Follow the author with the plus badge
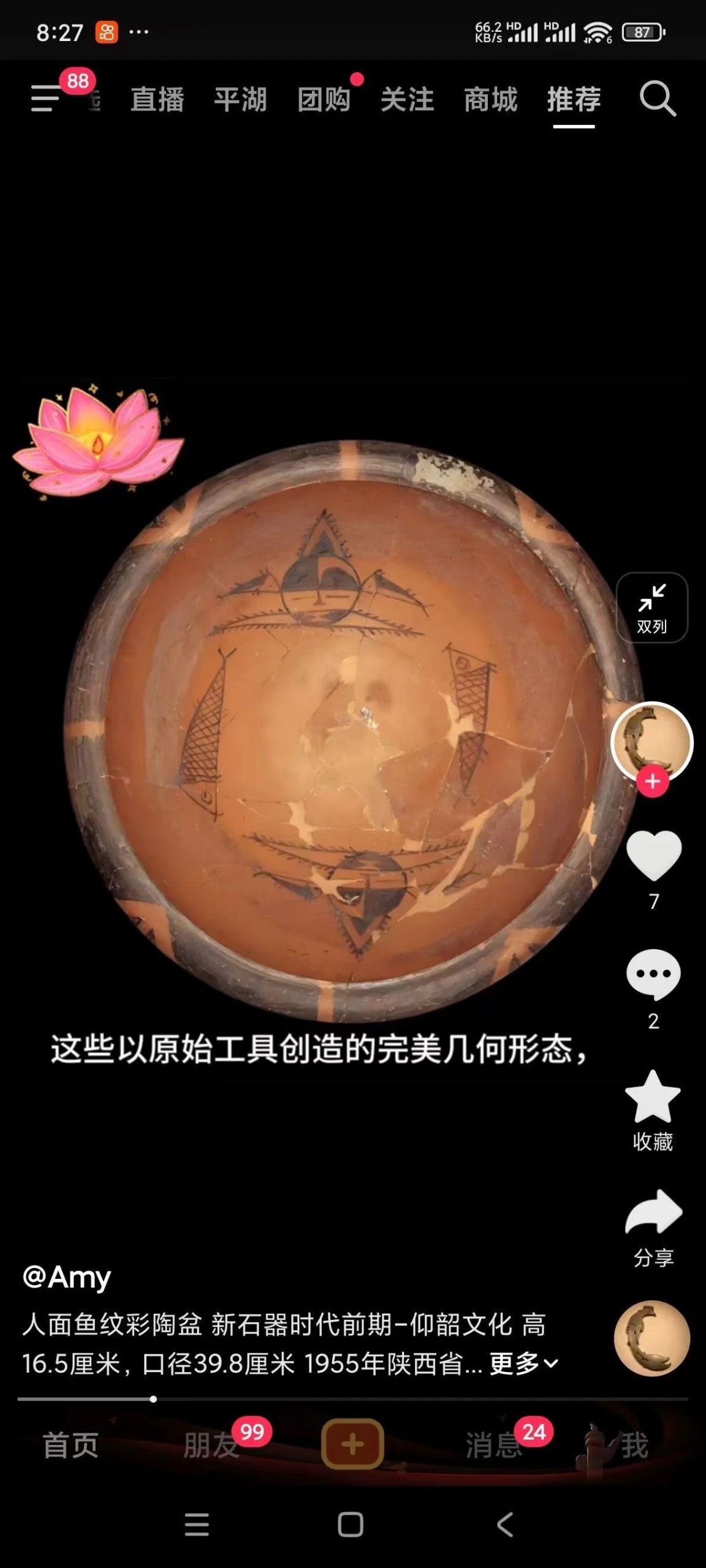 652,782
